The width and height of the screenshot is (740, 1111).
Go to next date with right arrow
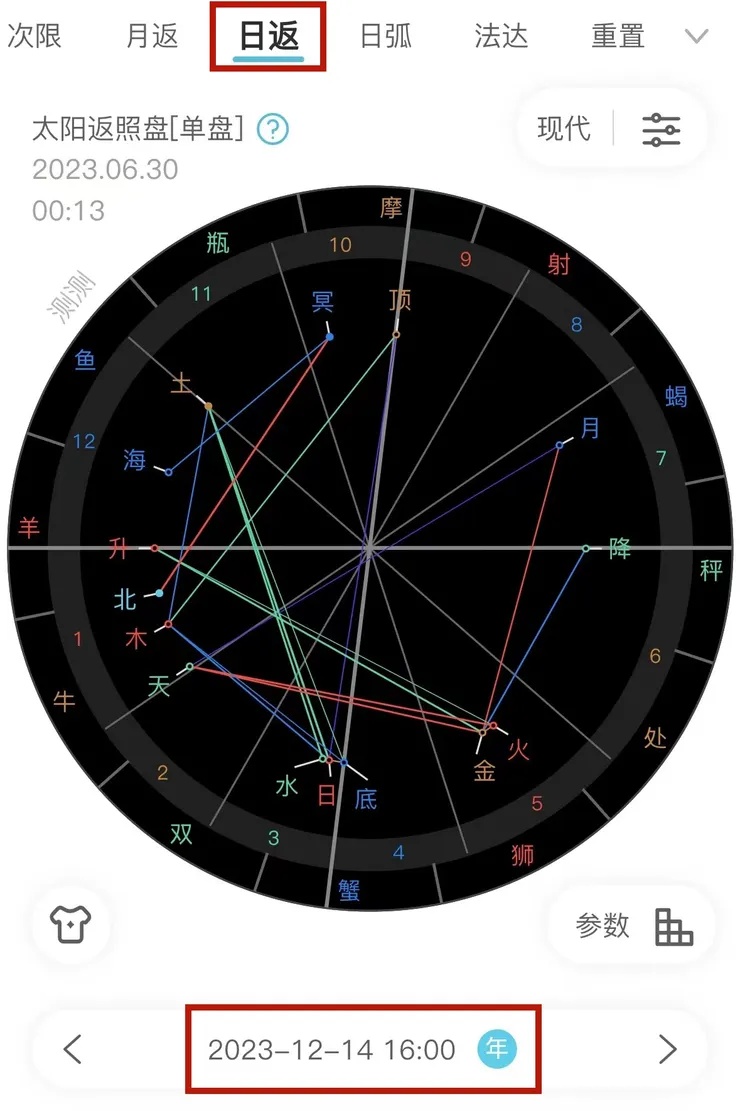[x=667, y=1049]
